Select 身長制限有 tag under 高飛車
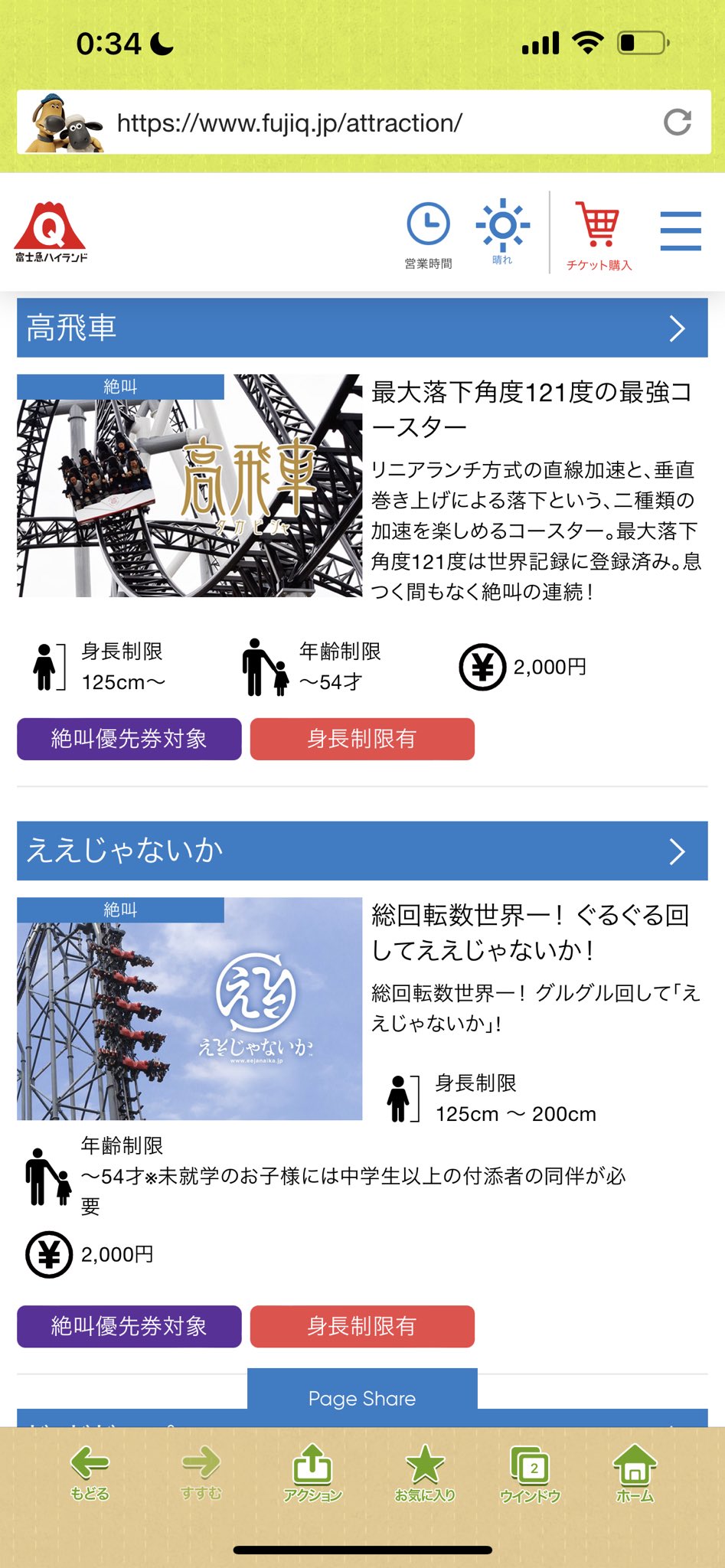This screenshot has height=1568, width=725. tap(362, 739)
